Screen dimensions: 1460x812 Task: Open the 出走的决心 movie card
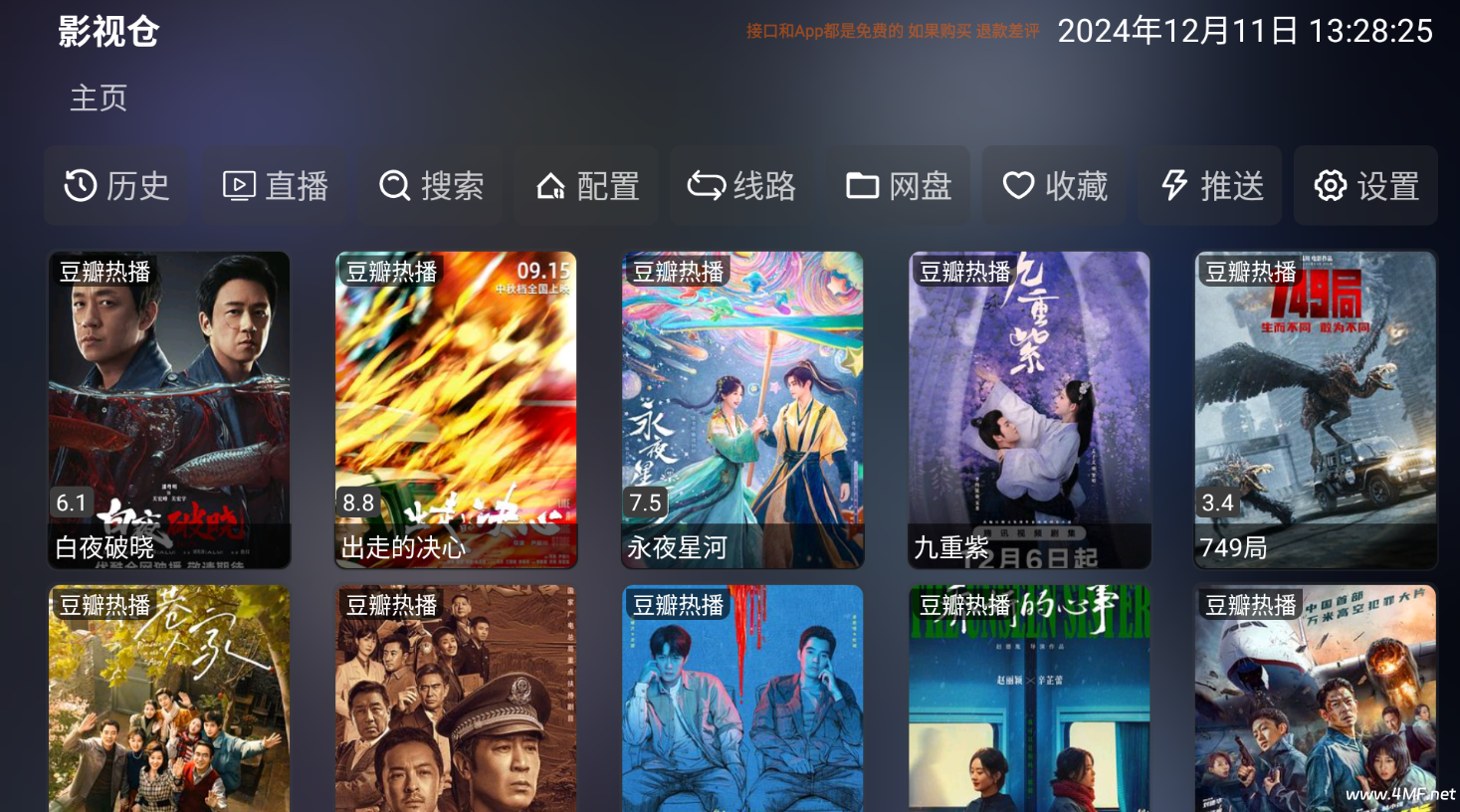(456, 409)
